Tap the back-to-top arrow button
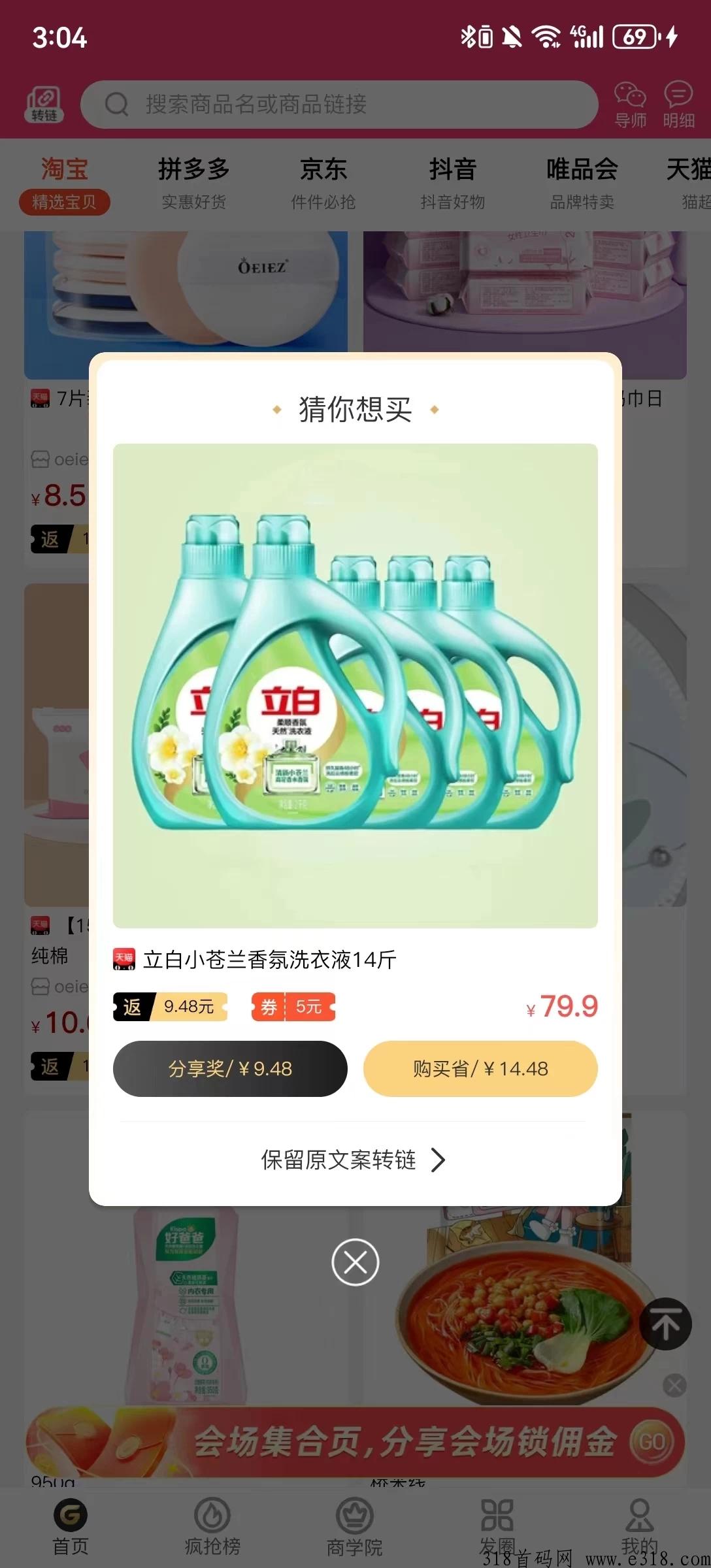711x1568 pixels. (665, 1324)
